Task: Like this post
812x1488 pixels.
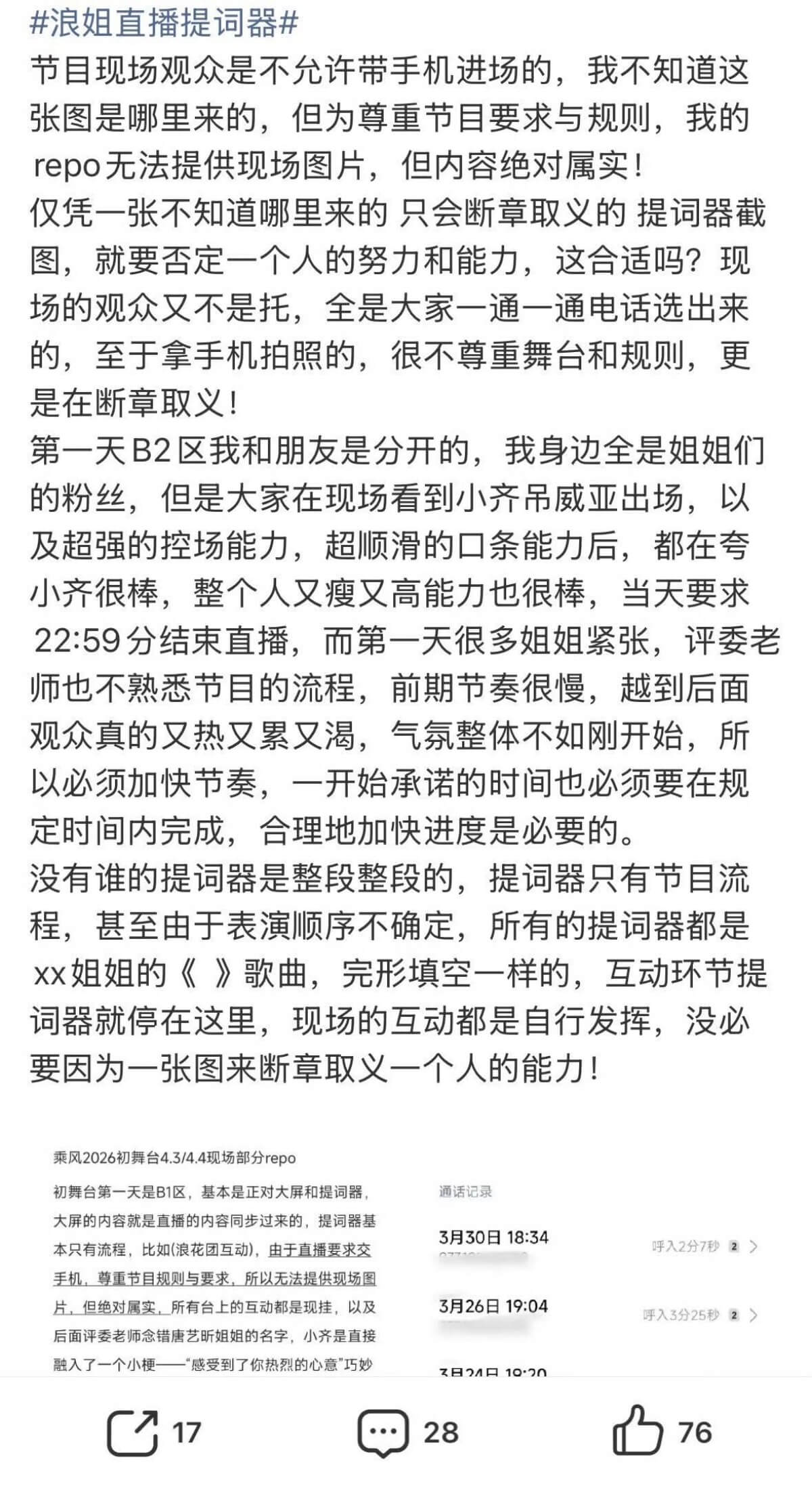Action: click(662, 1432)
